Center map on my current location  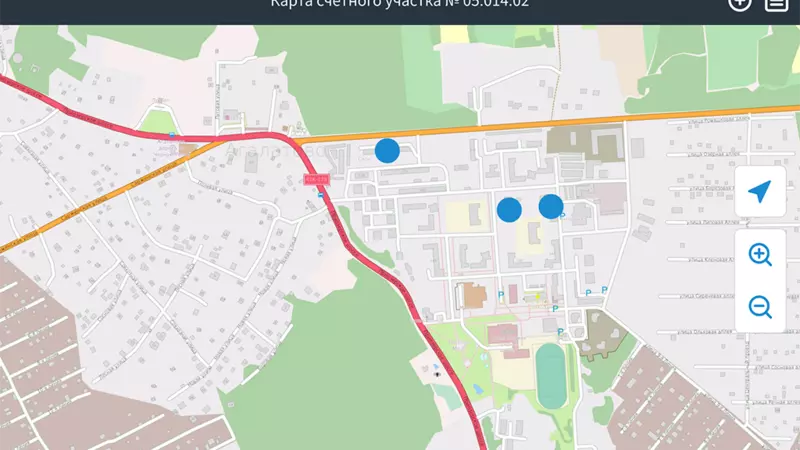coord(760,191)
